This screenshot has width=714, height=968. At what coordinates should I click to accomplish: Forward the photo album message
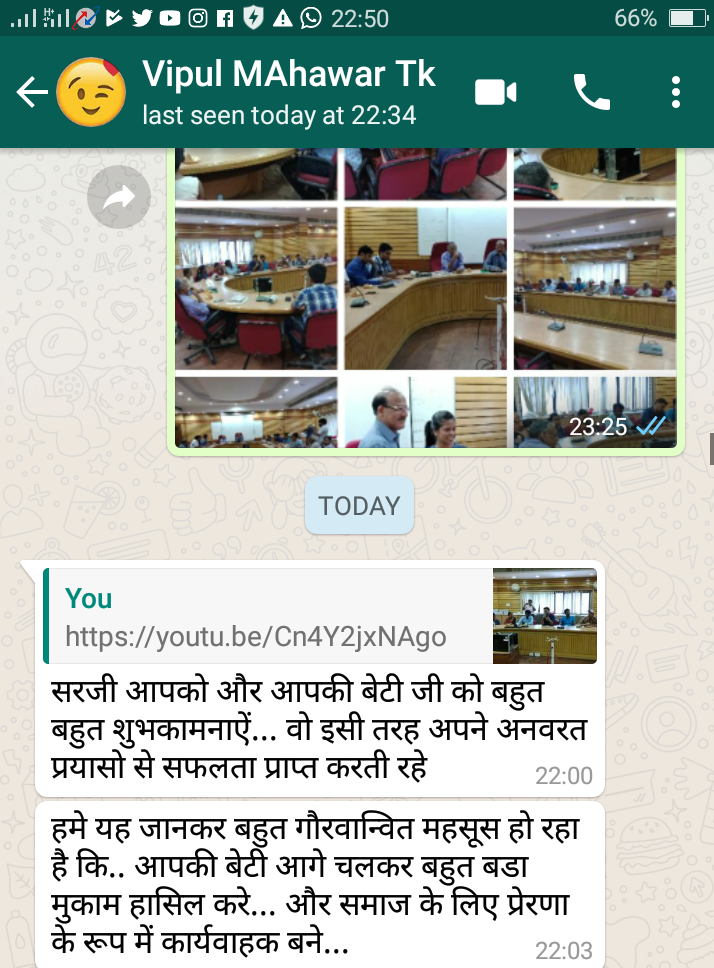pyautogui.click(x=118, y=197)
